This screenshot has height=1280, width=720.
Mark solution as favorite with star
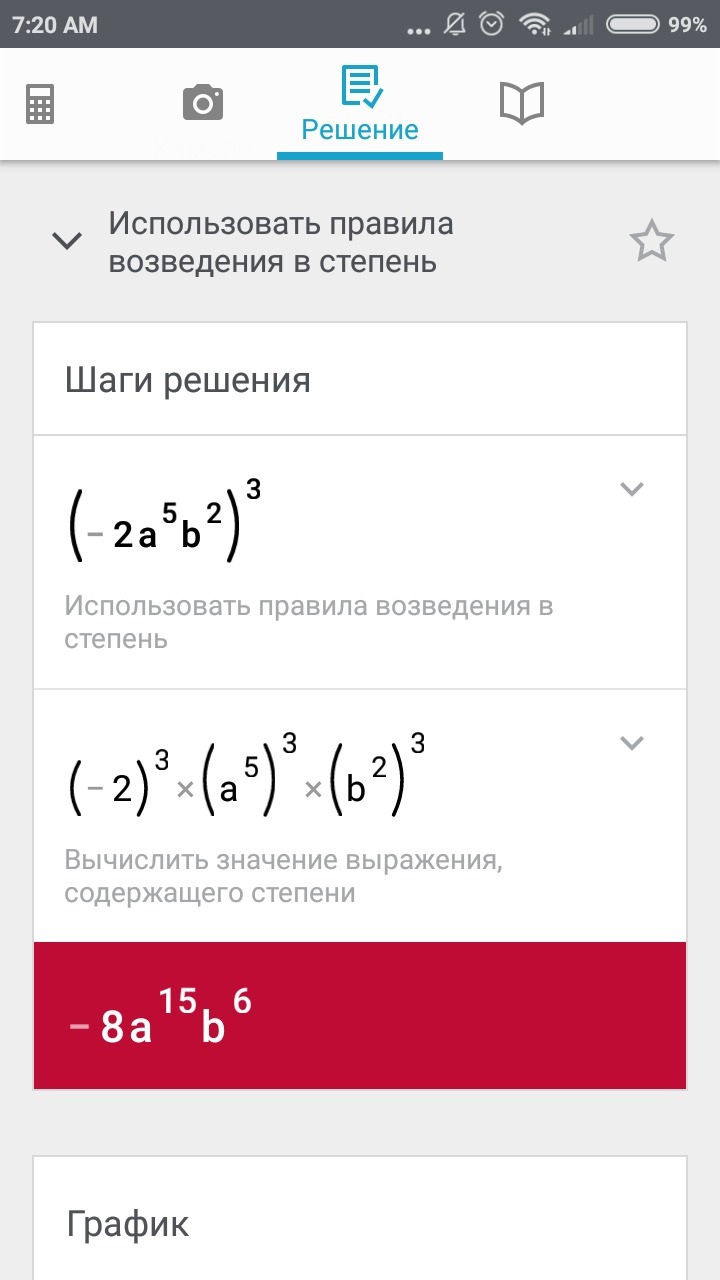(x=652, y=242)
